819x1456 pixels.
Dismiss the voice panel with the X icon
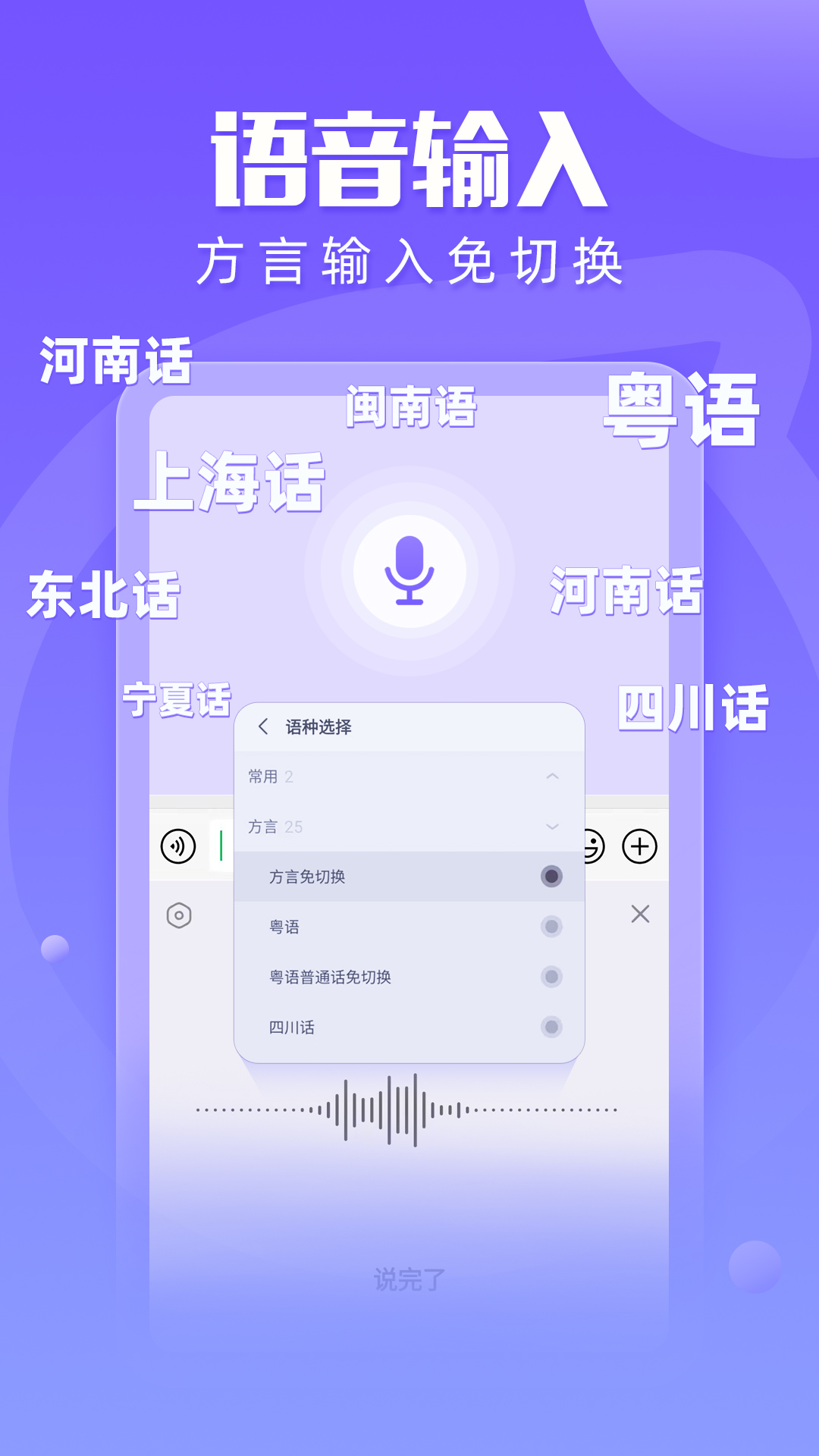click(x=639, y=915)
